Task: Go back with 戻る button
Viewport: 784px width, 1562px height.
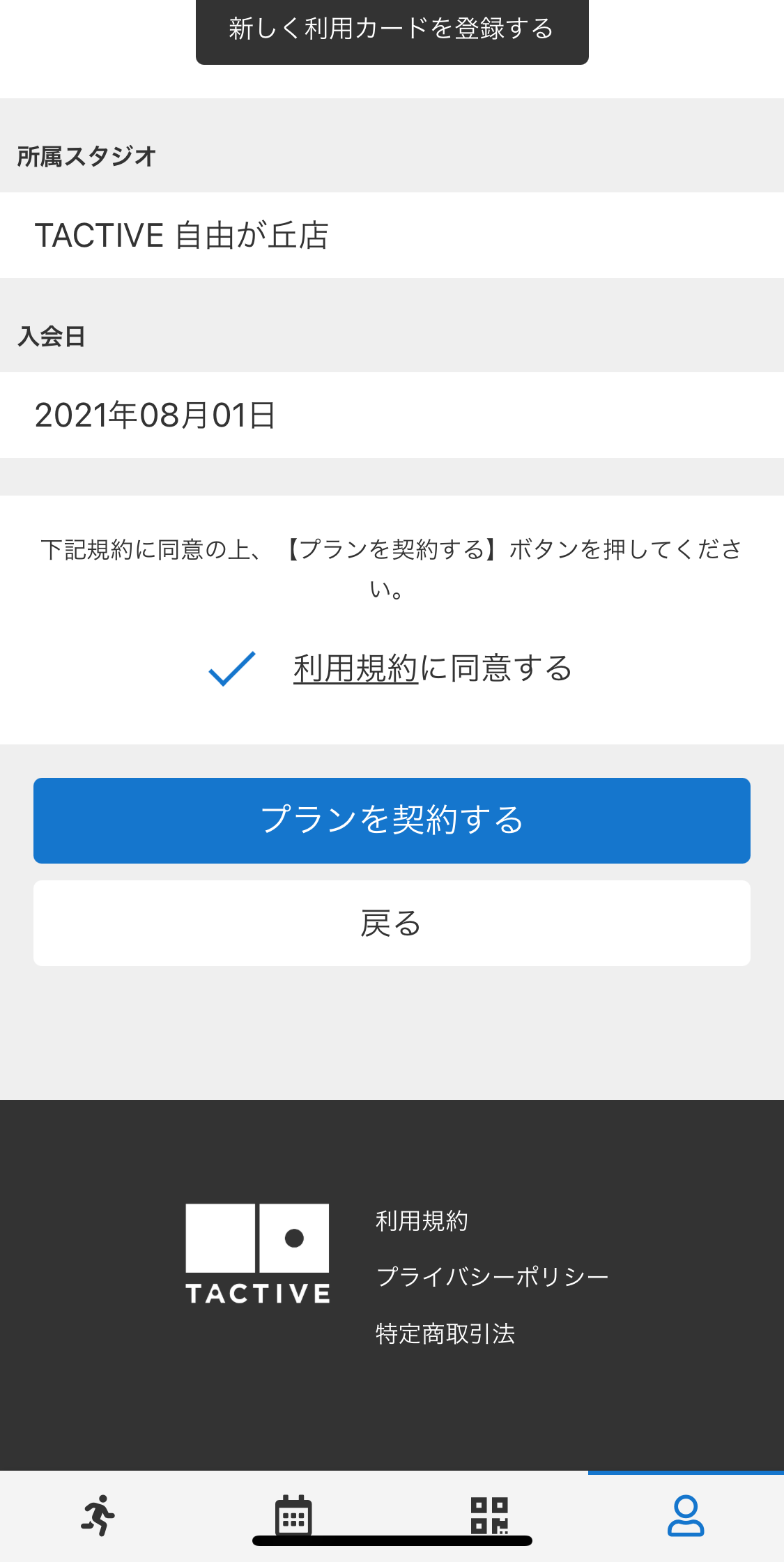Action: [392, 923]
